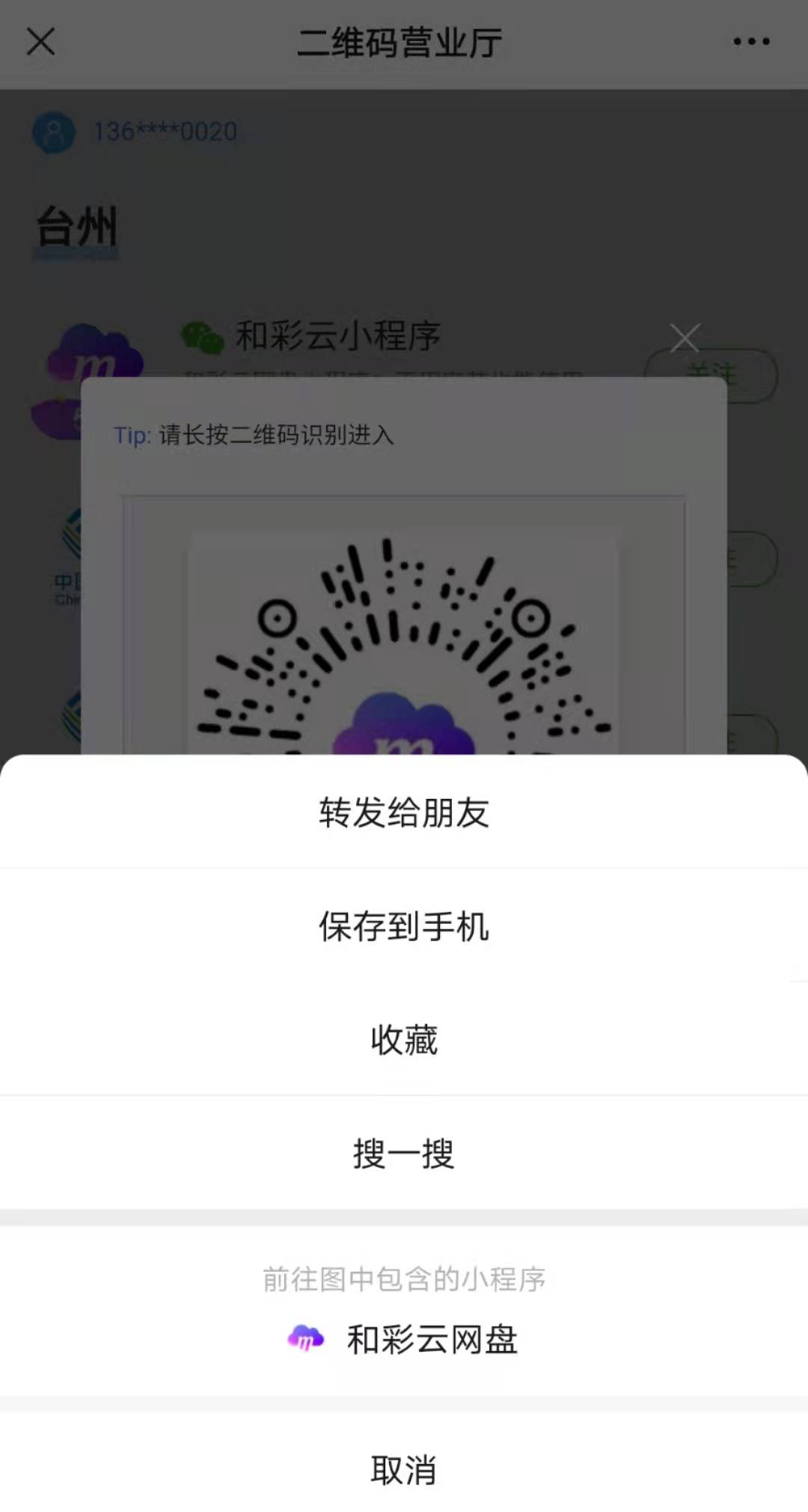Tap 取消 to dismiss the action sheet
Viewport: 808px width, 1512px height.
[x=404, y=1469]
